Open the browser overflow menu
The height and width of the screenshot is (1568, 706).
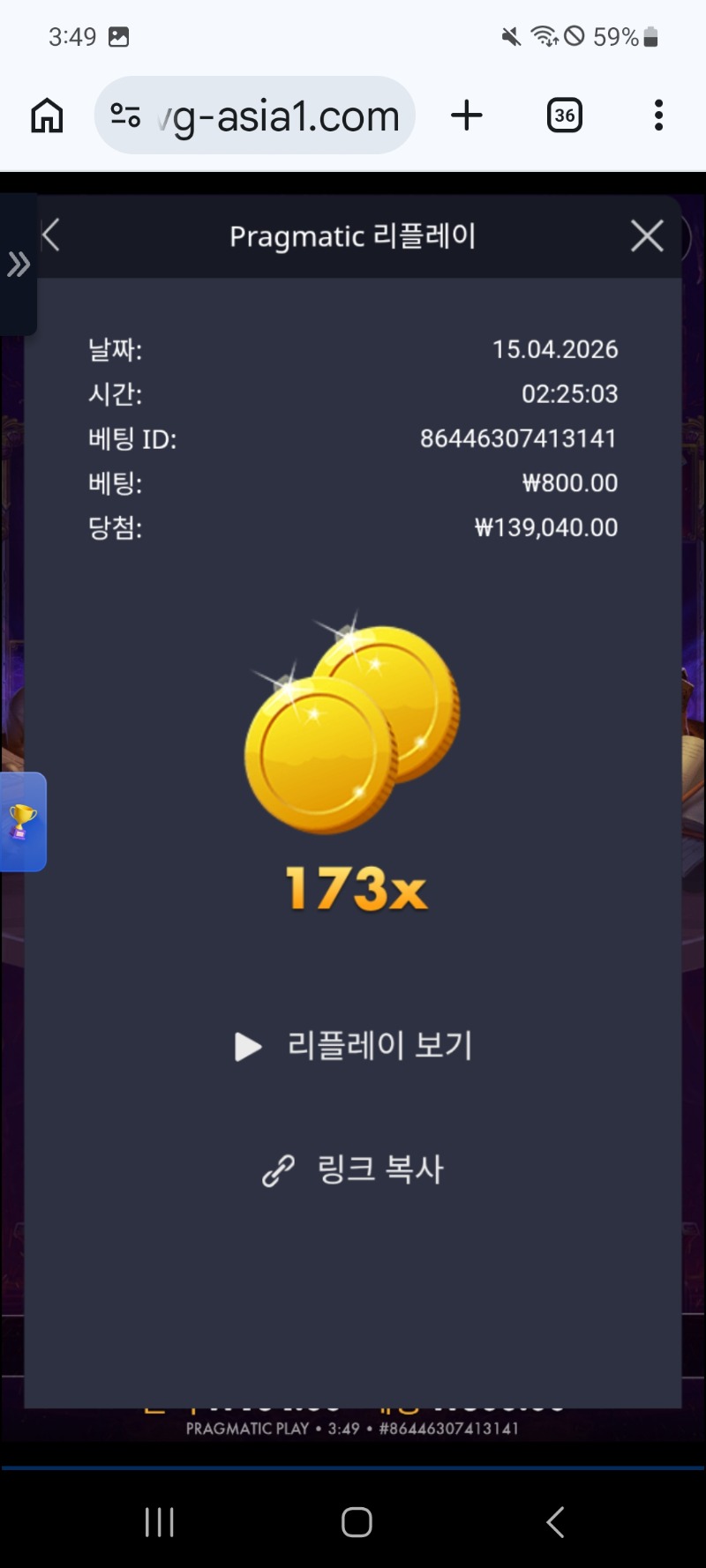point(658,116)
